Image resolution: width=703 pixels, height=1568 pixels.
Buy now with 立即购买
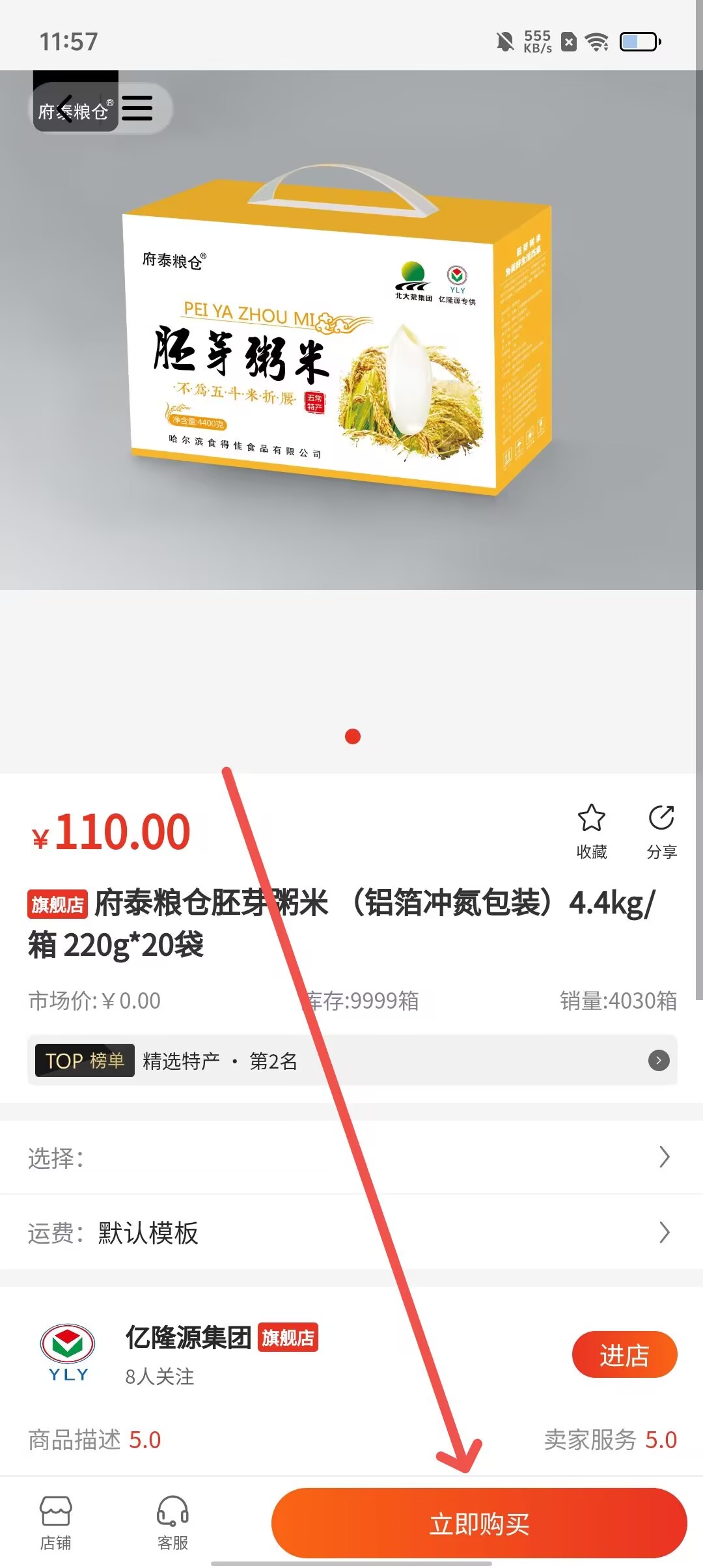(x=479, y=1524)
